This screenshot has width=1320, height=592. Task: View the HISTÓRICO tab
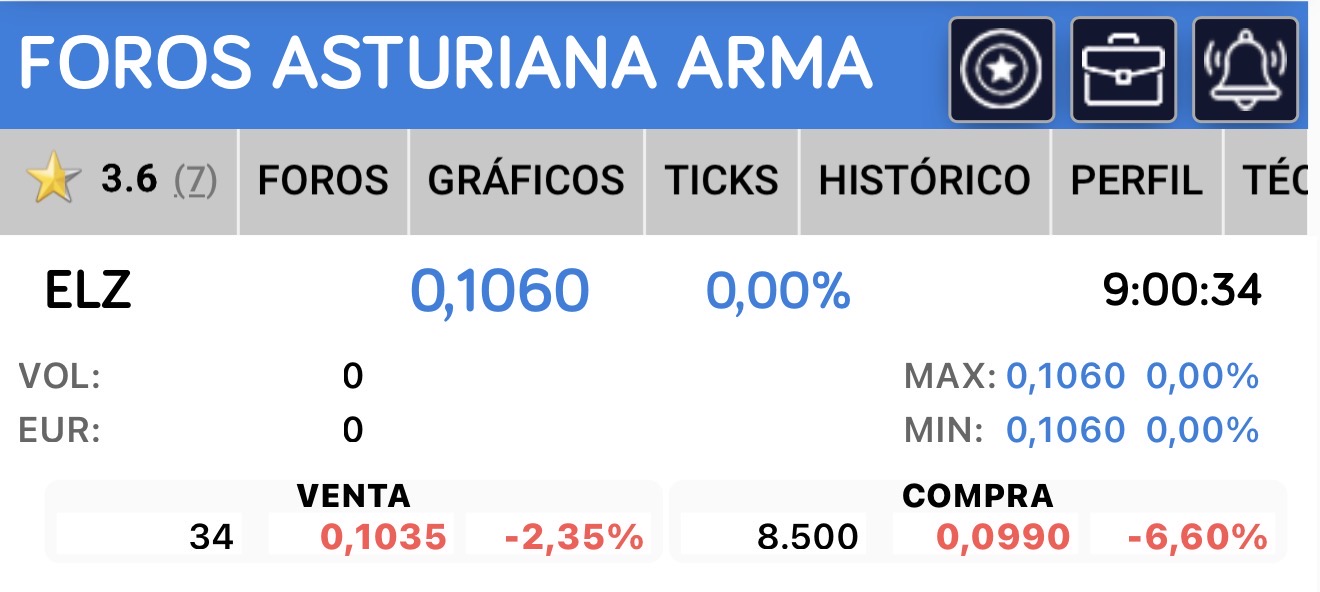click(924, 181)
